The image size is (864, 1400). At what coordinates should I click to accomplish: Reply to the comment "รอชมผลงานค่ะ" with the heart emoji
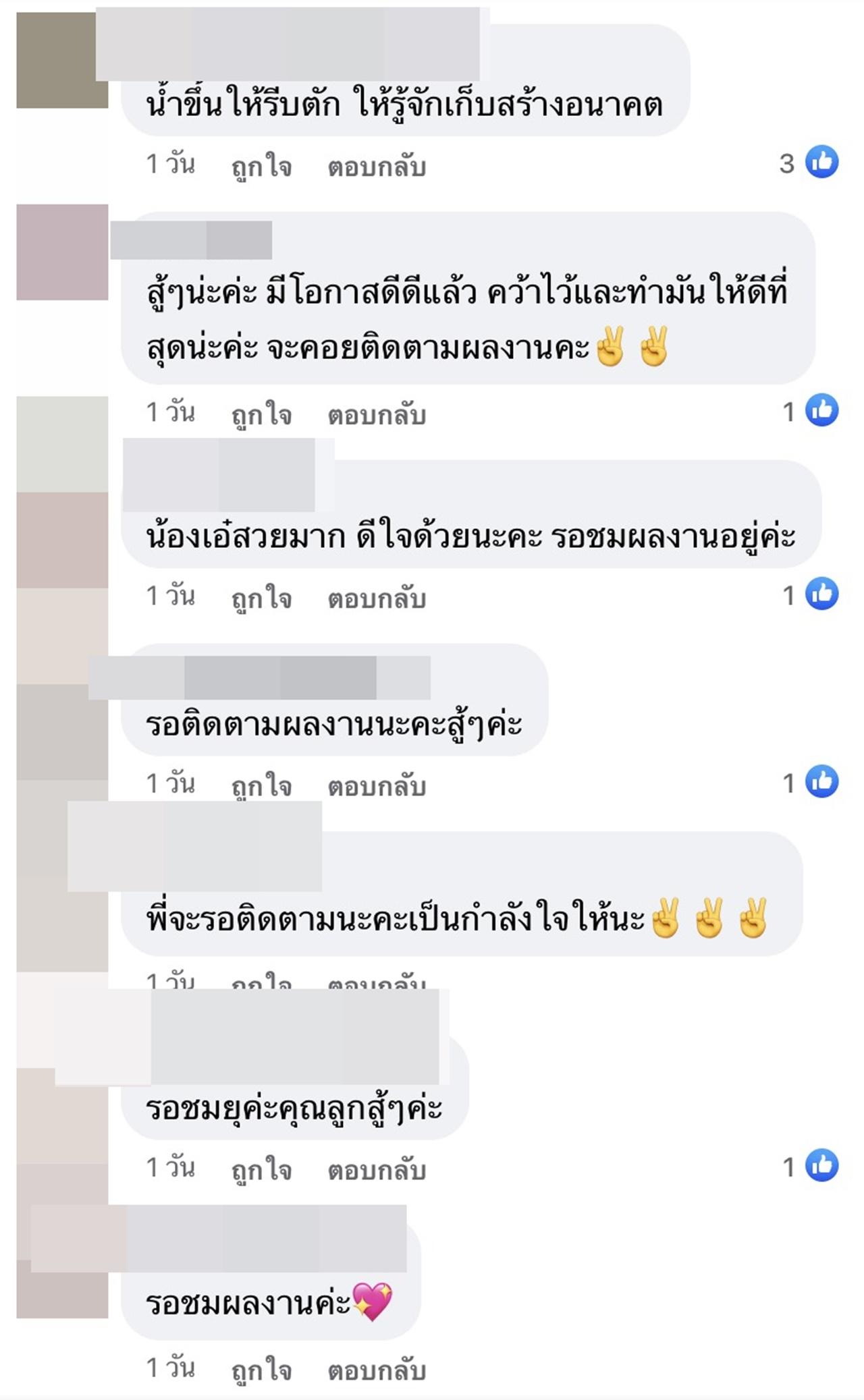(x=376, y=1370)
